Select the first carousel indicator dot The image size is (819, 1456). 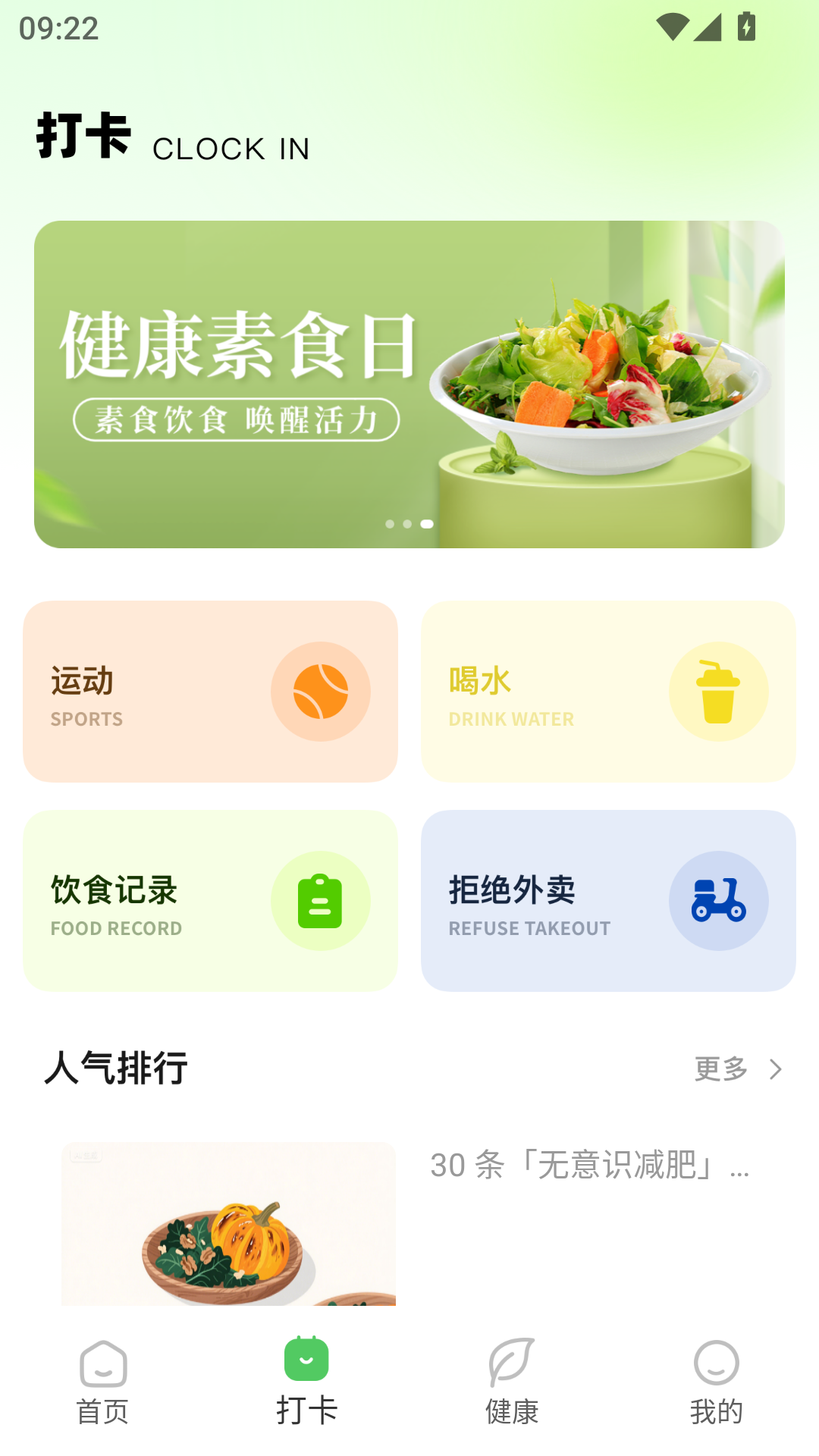tap(390, 524)
